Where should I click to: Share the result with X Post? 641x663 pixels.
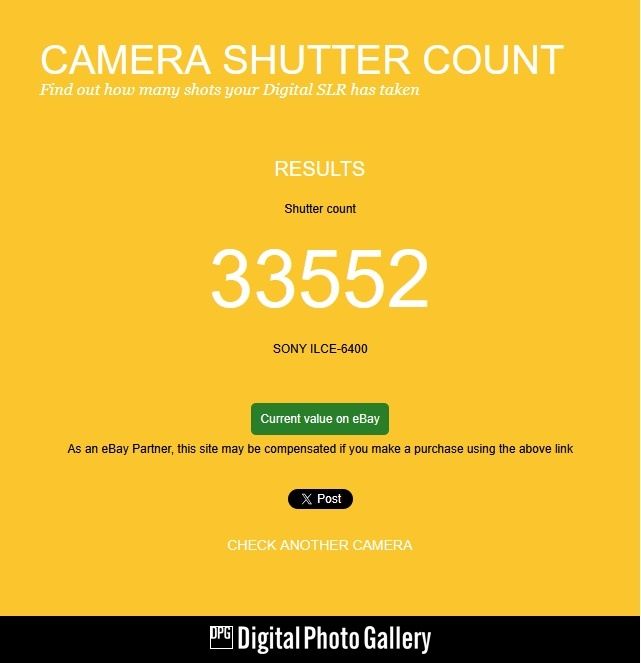click(x=320, y=499)
